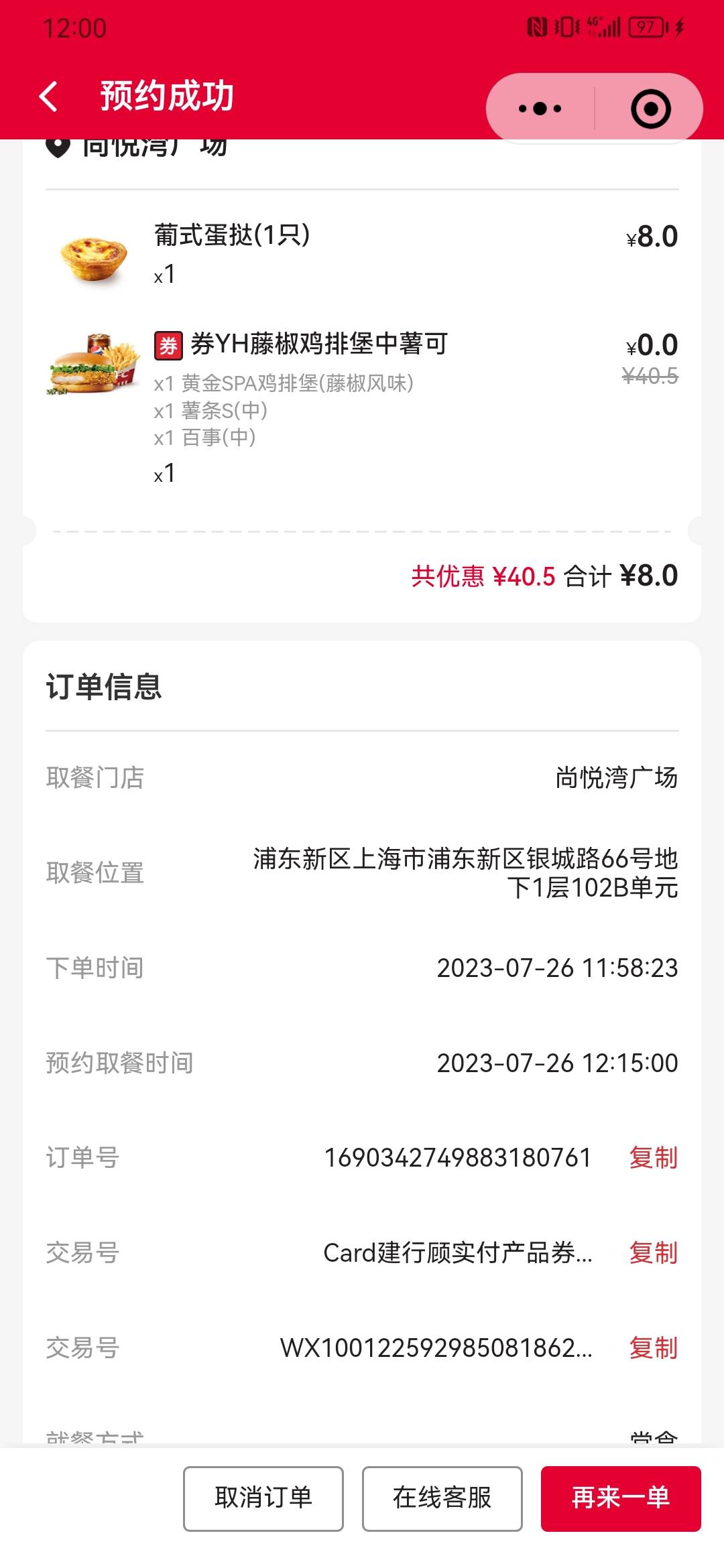Tap 取消订单 to cancel this order
Viewport: 724px width, 1568px height.
point(263,1498)
